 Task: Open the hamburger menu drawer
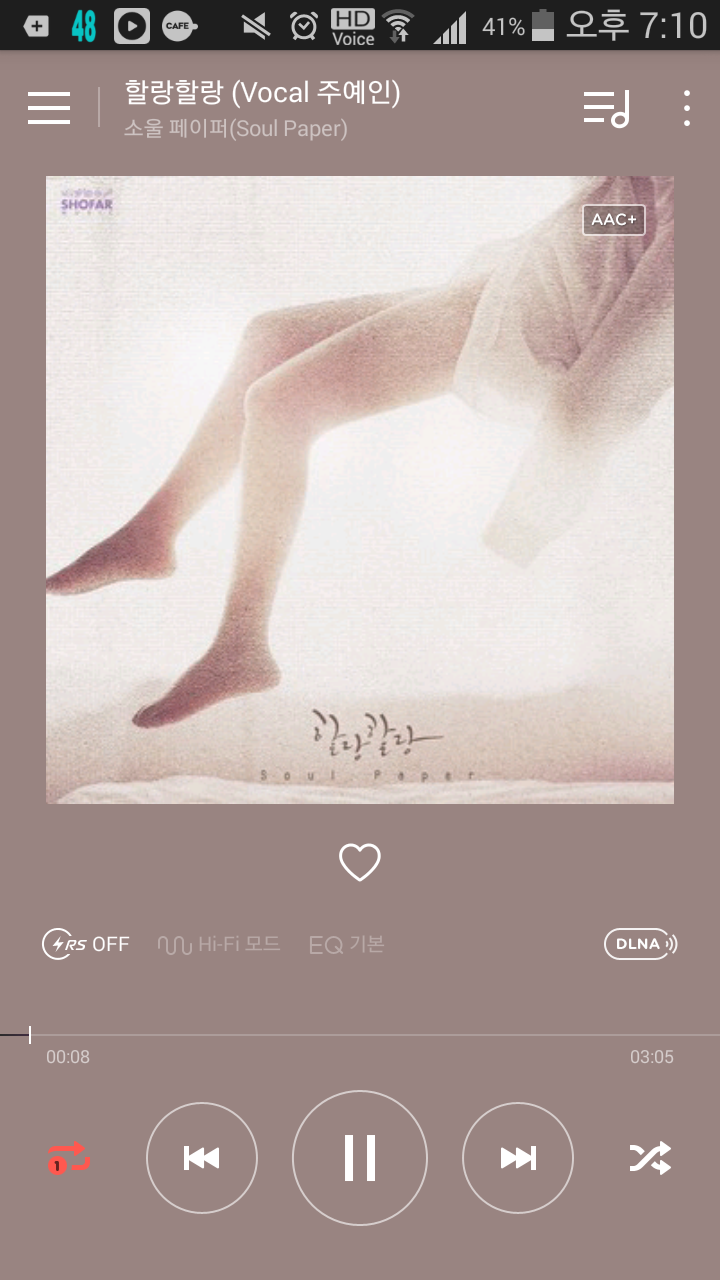(49, 107)
